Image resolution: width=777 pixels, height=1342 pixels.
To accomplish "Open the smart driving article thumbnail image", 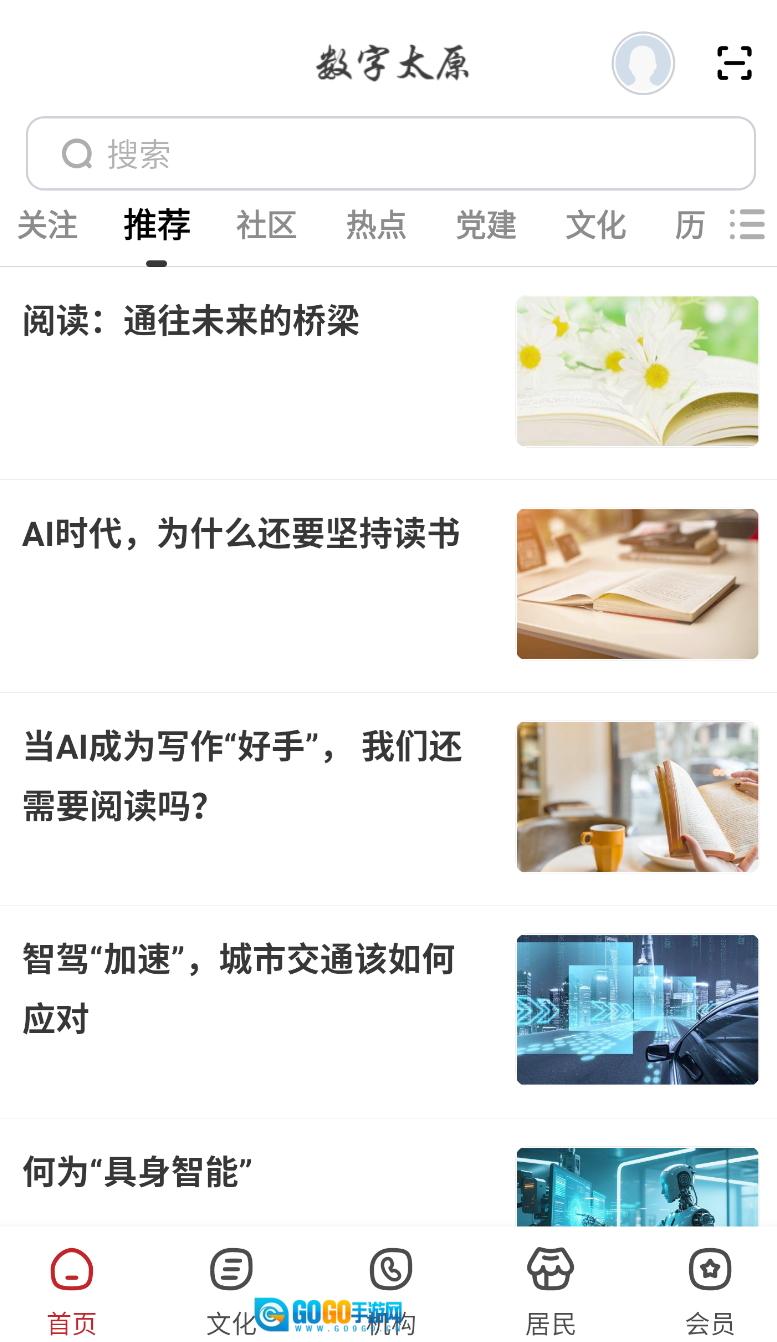I will [637, 1009].
